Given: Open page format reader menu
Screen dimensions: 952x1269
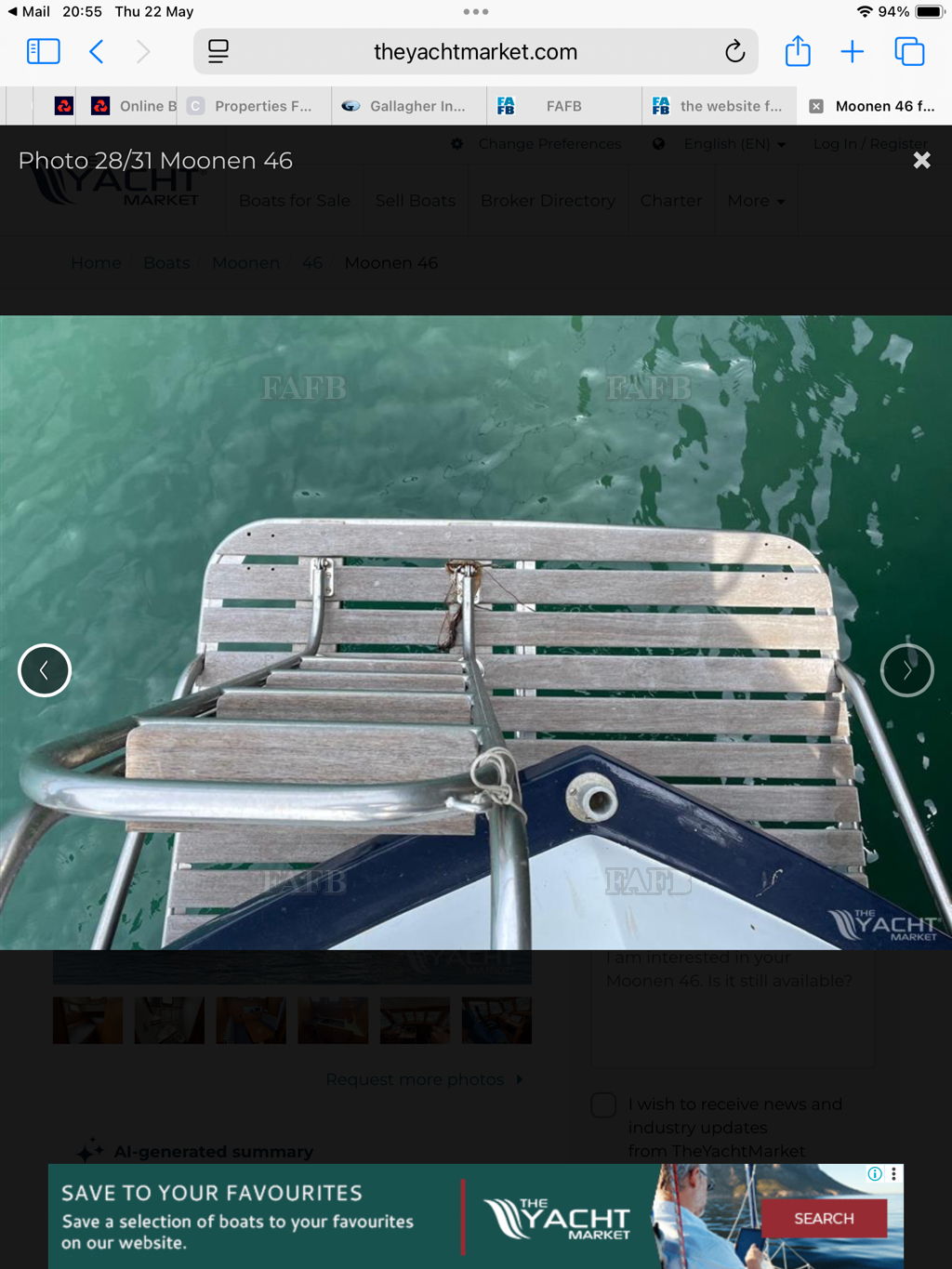Looking at the screenshot, I should (x=218, y=51).
